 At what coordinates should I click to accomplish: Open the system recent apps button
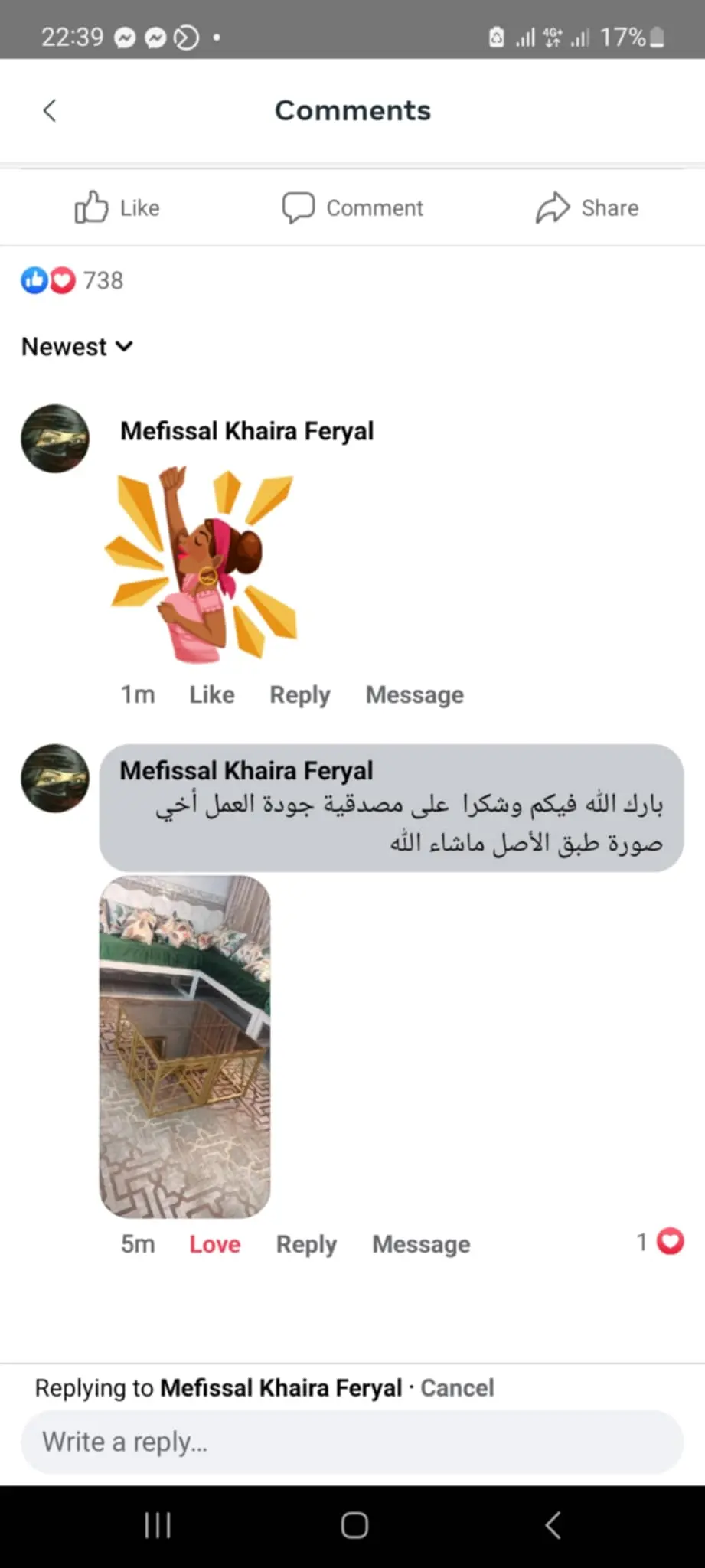158,1525
